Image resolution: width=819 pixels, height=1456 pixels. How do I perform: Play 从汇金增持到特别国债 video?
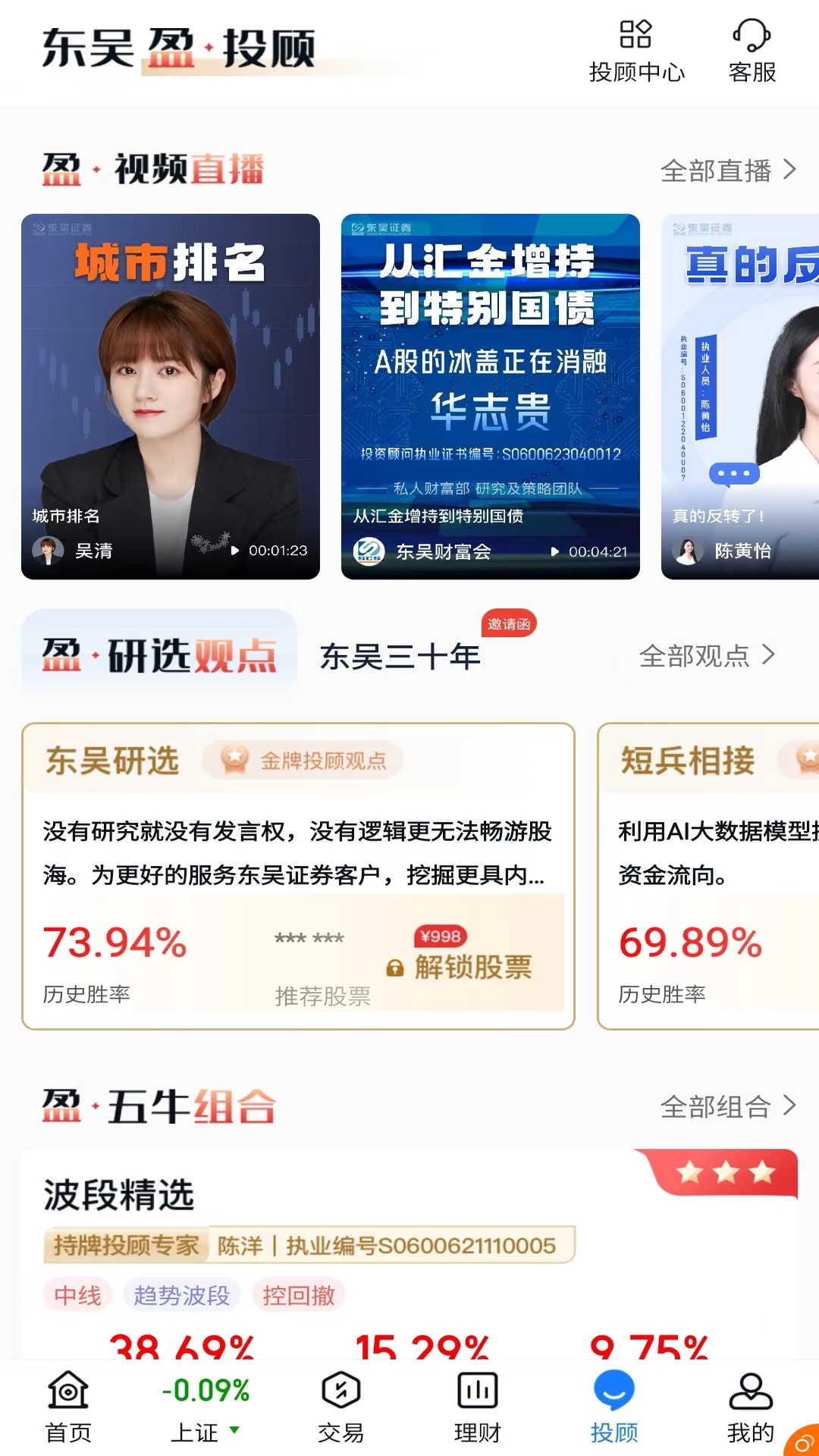[490, 396]
